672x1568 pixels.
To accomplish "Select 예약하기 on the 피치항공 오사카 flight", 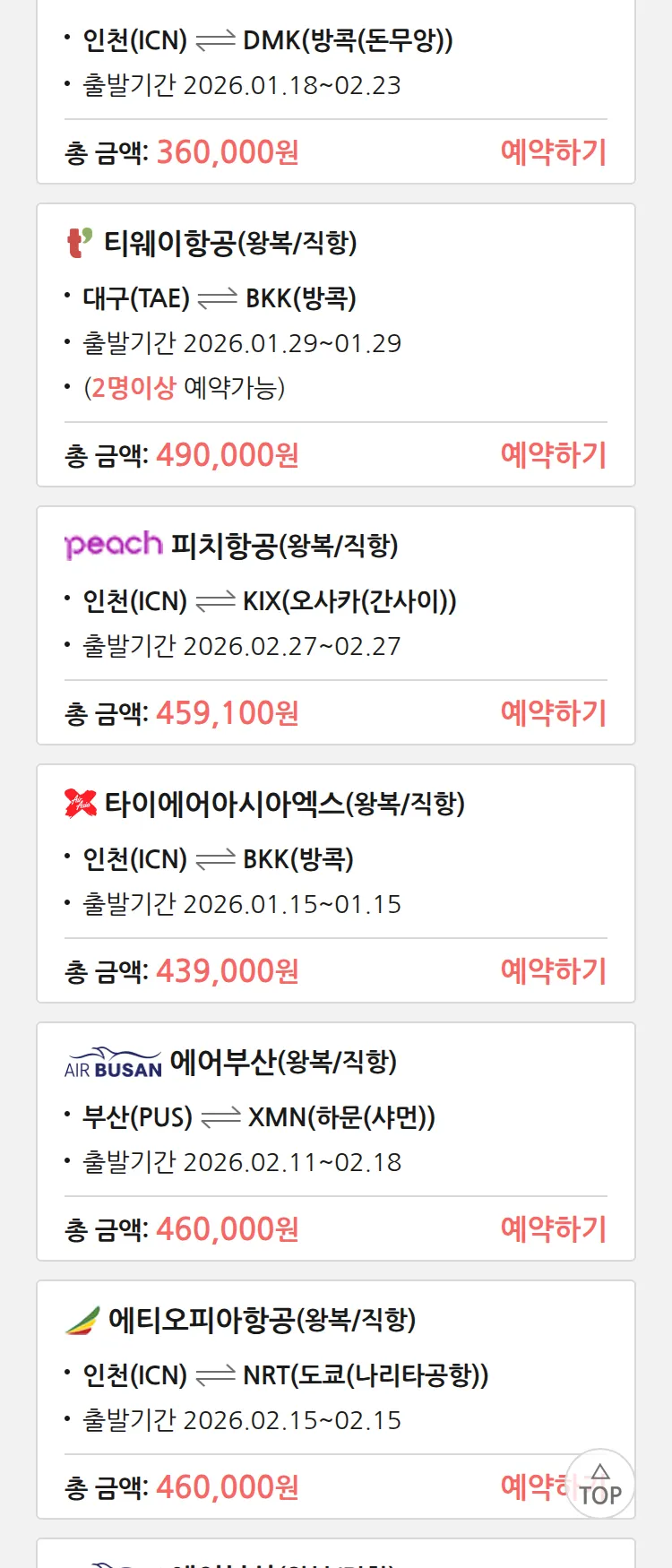I will tap(553, 713).
